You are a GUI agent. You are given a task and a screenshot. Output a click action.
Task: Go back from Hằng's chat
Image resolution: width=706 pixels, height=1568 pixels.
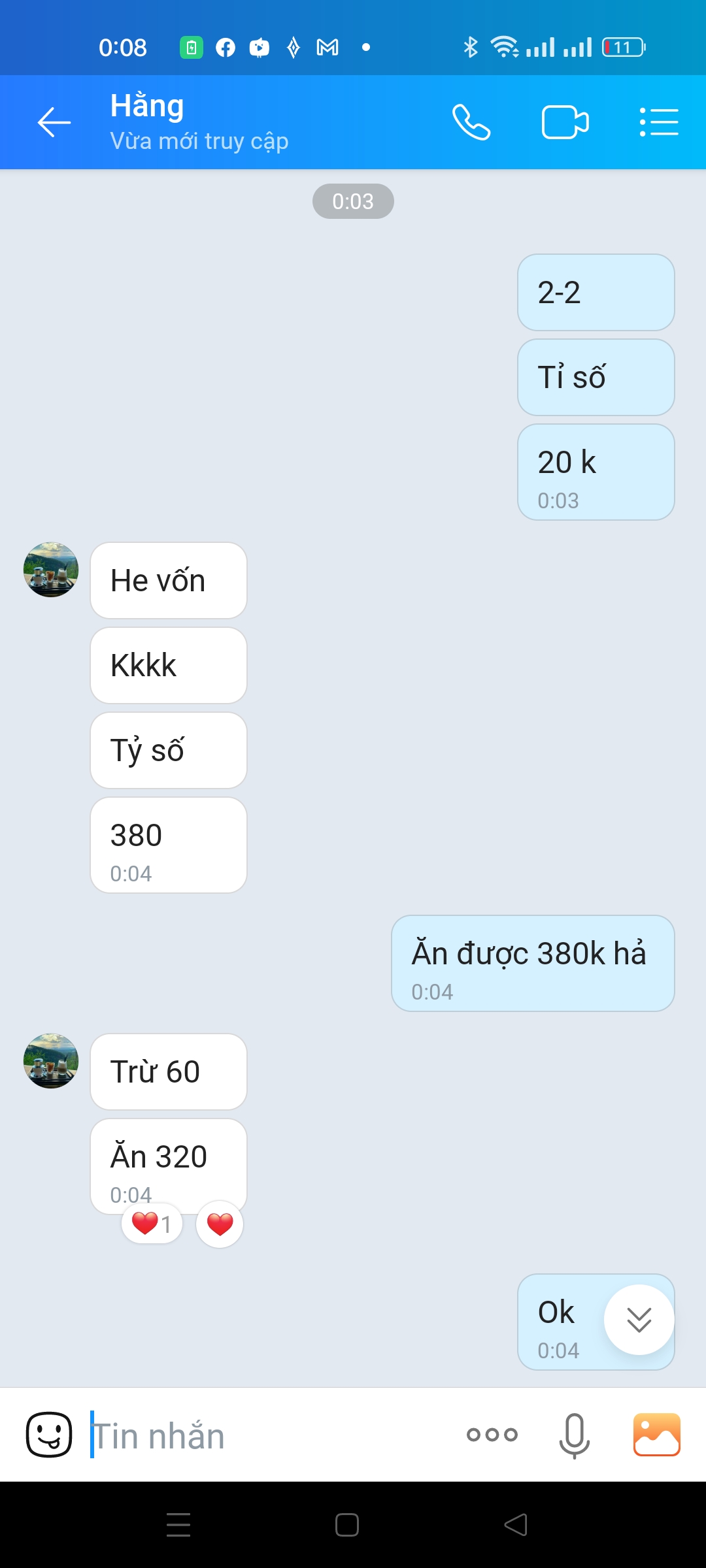click(x=54, y=122)
